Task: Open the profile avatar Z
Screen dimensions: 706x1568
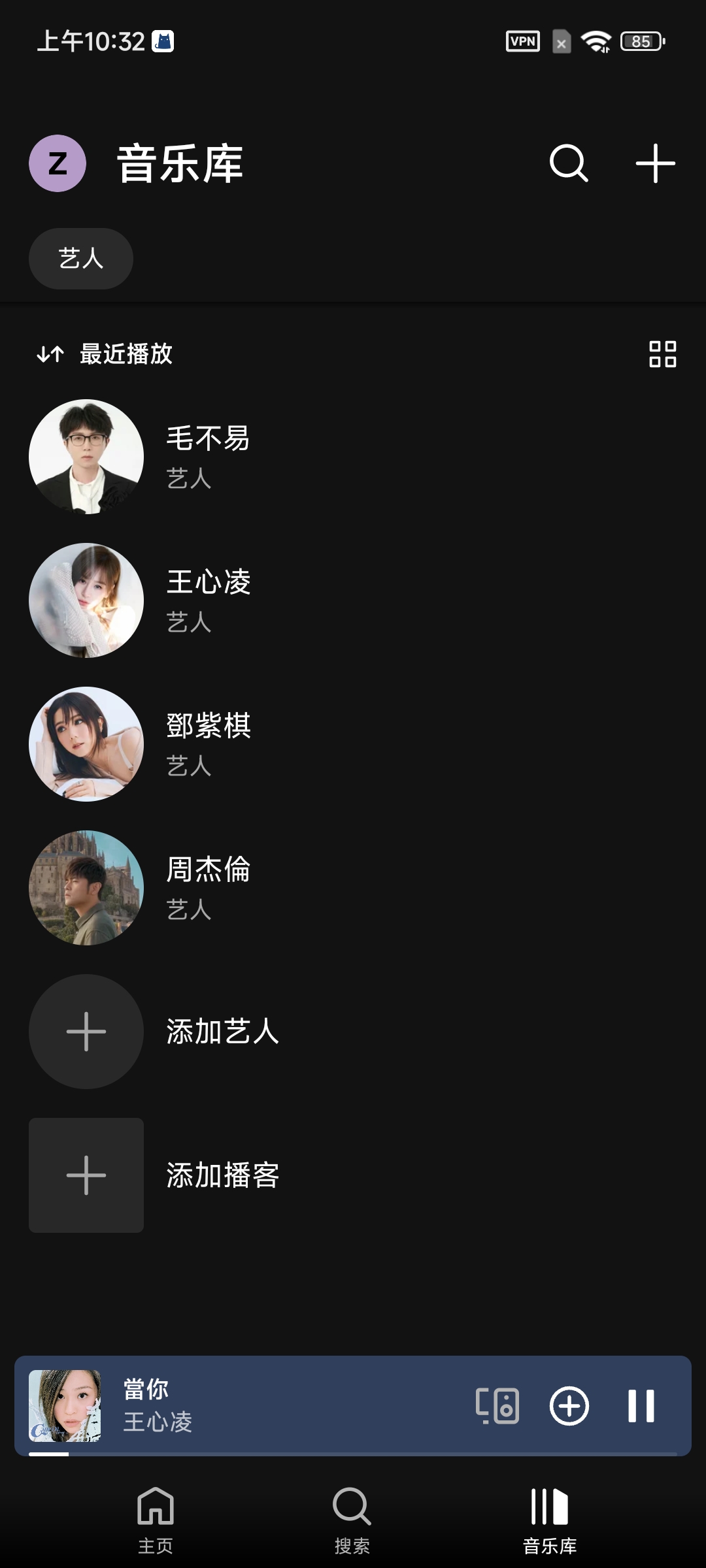Action: click(x=58, y=163)
